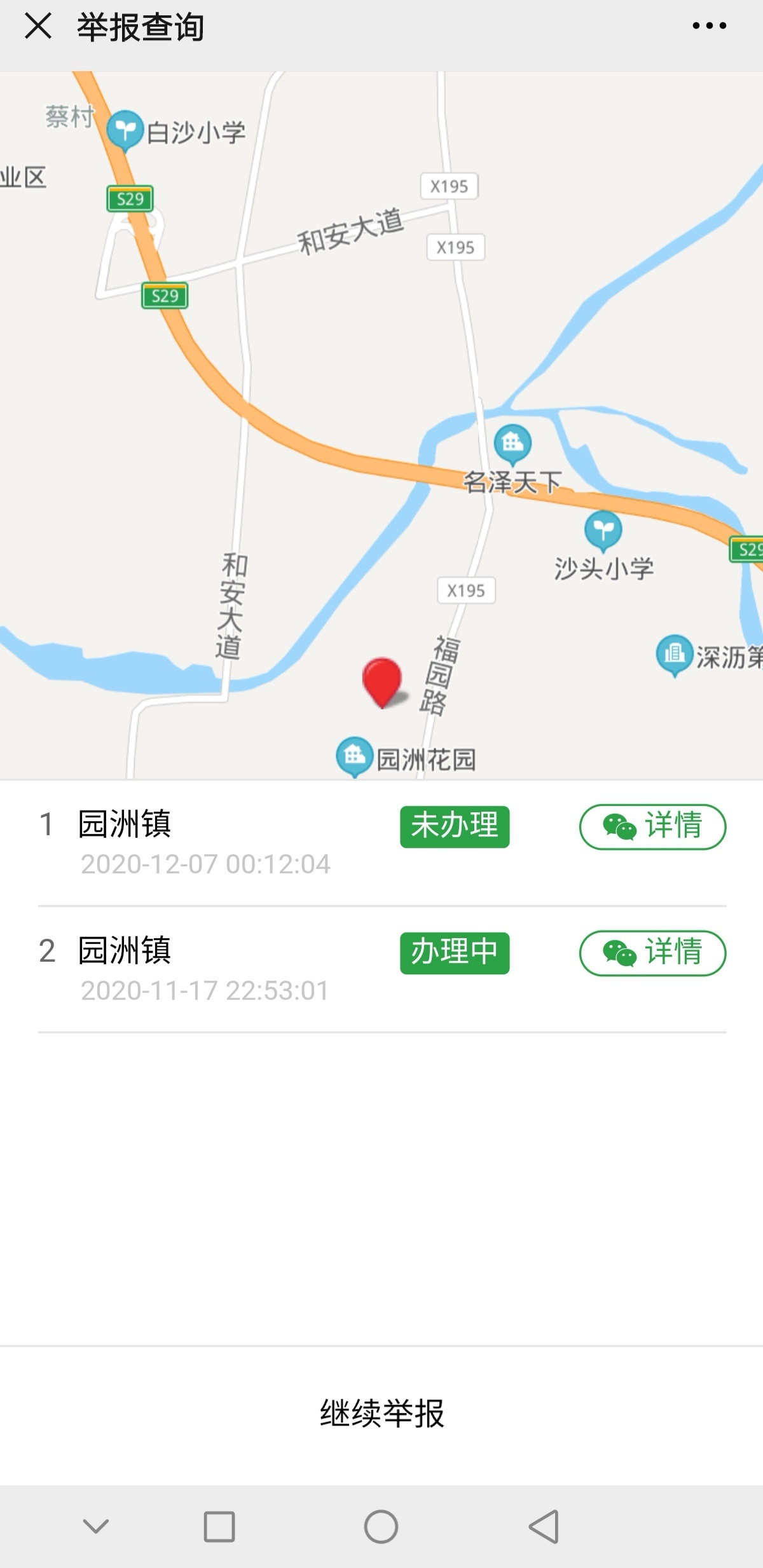The width and height of the screenshot is (763, 1568).
Task: View 详情 for the 2020-12-07 report
Action: [x=652, y=826]
